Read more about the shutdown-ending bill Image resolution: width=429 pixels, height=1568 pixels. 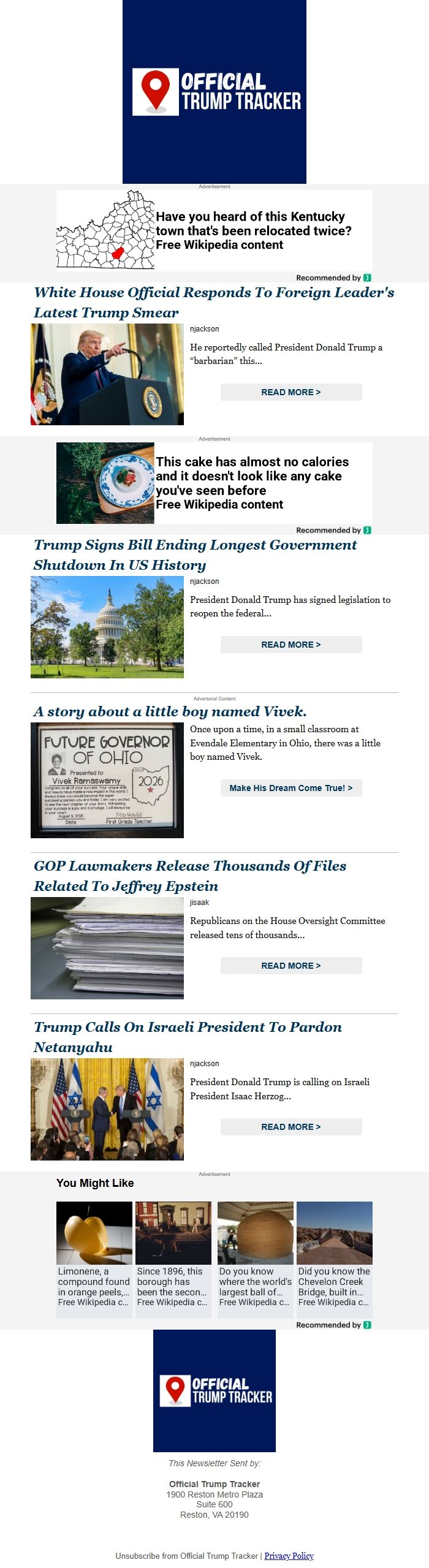(291, 645)
